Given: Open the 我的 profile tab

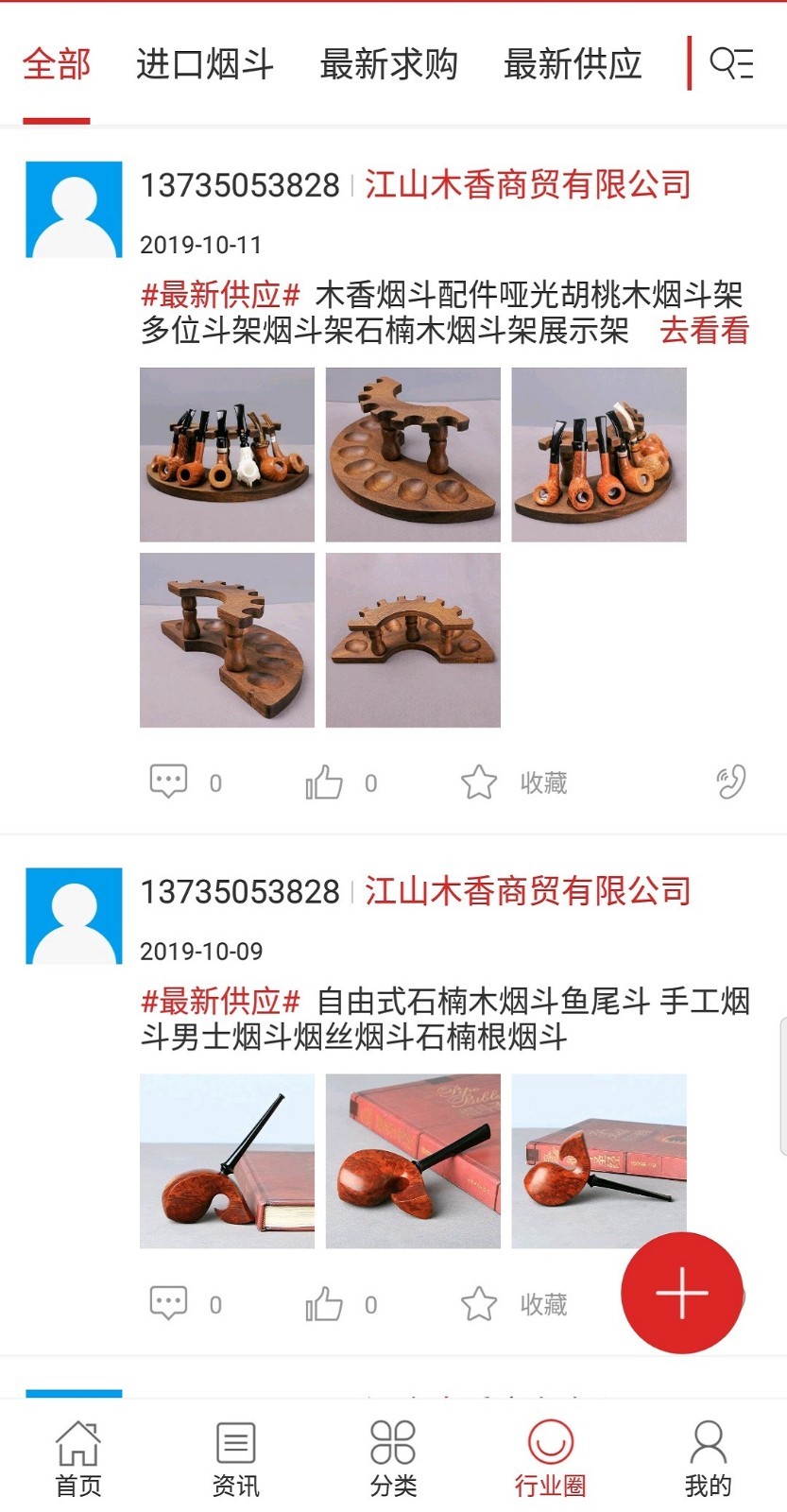Looking at the screenshot, I should point(708,1459).
